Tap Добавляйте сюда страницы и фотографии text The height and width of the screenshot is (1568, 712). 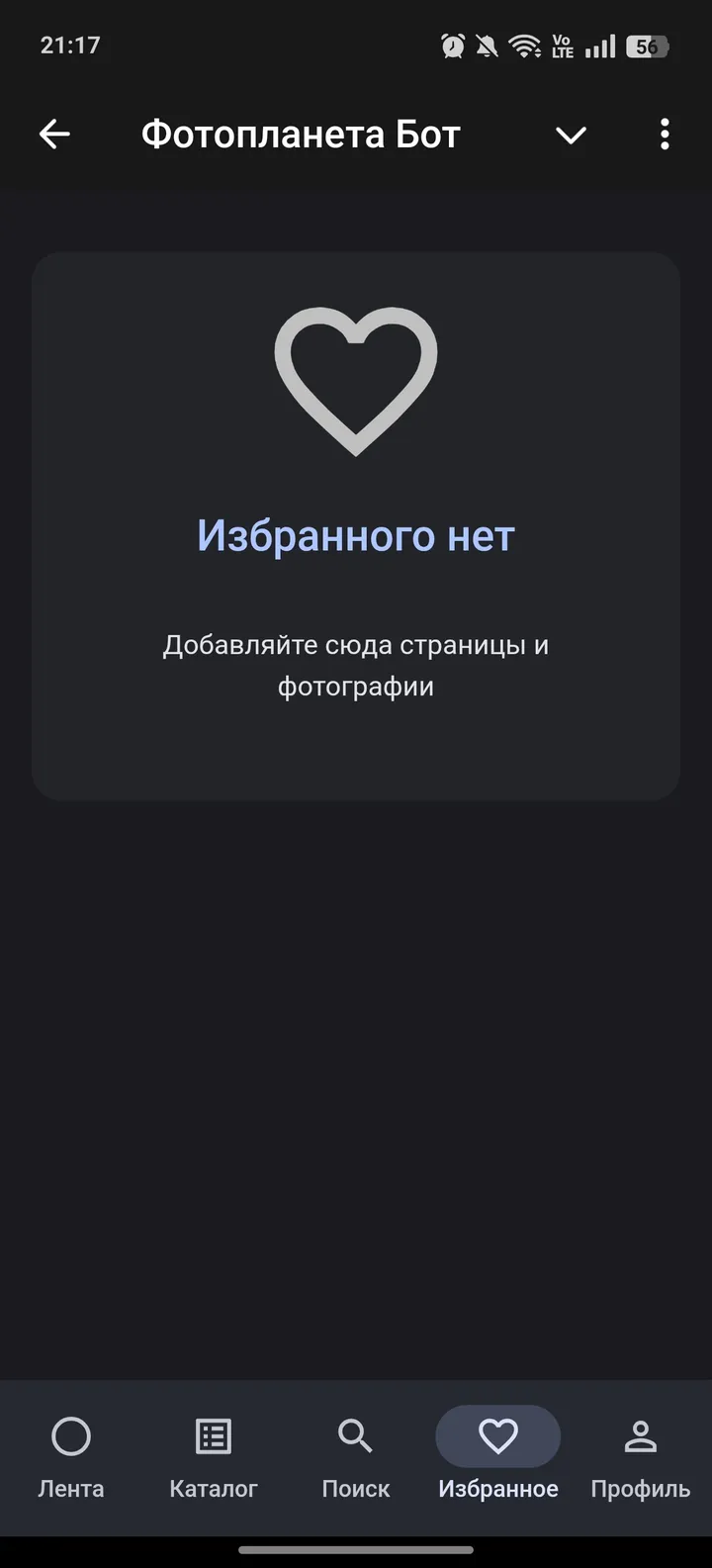356,665
